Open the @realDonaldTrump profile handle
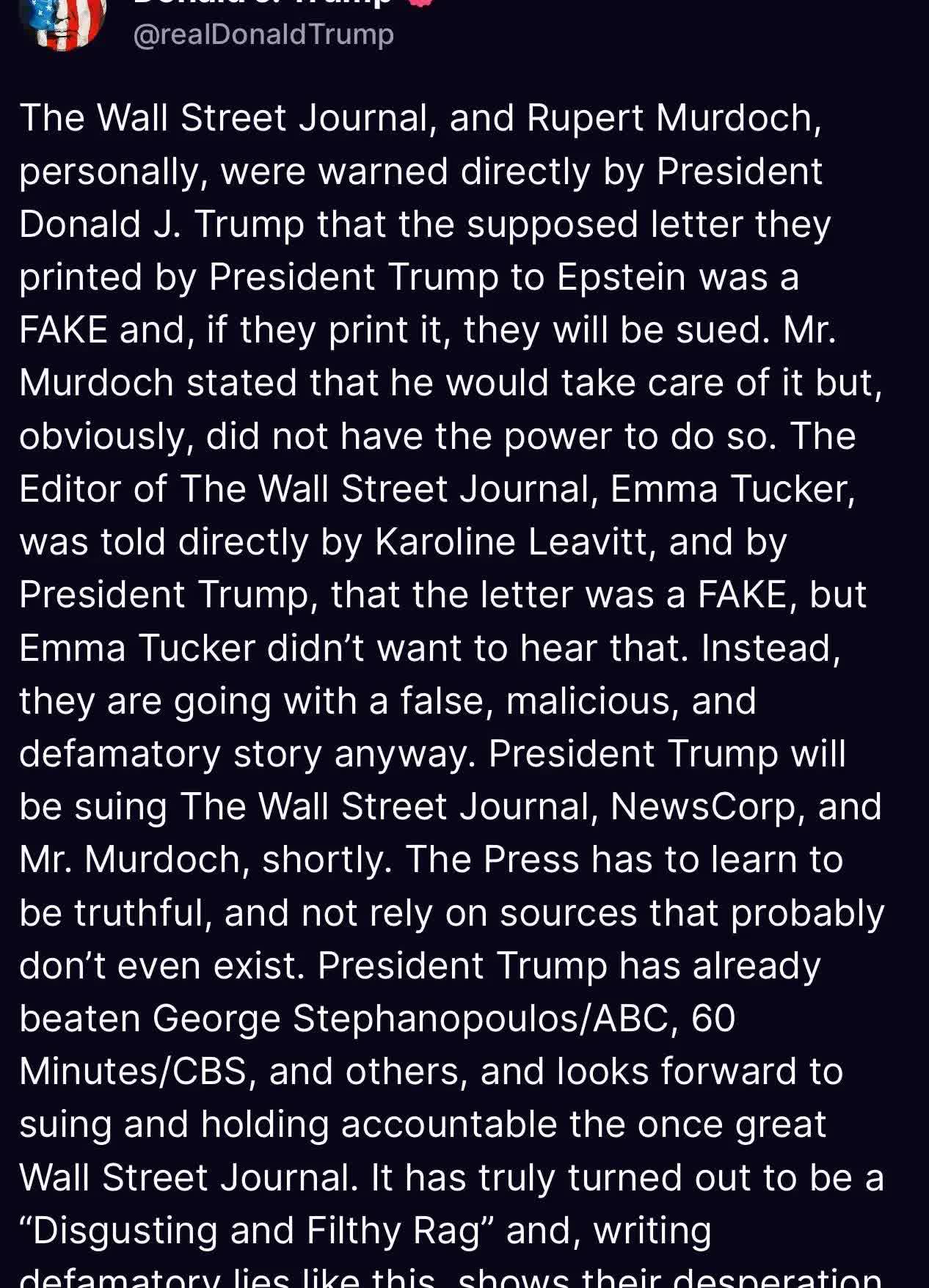Screen dimensions: 929x1288 [x=263, y=34]
